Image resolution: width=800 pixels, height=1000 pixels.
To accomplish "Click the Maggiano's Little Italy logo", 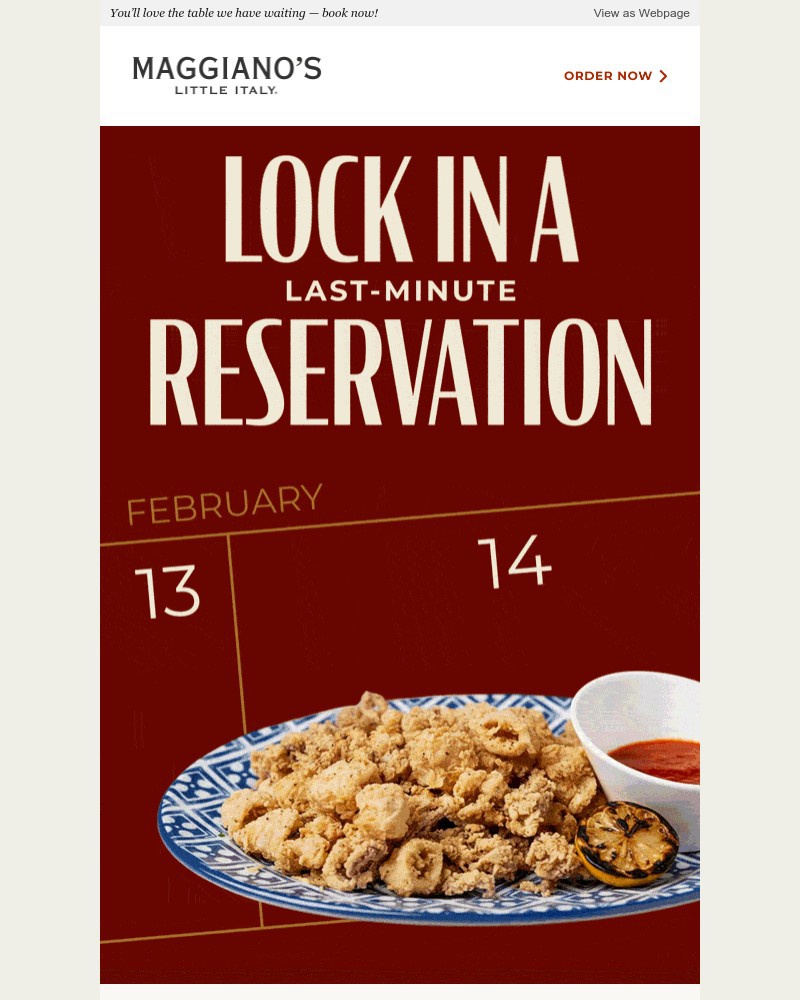I will point(225,74).
